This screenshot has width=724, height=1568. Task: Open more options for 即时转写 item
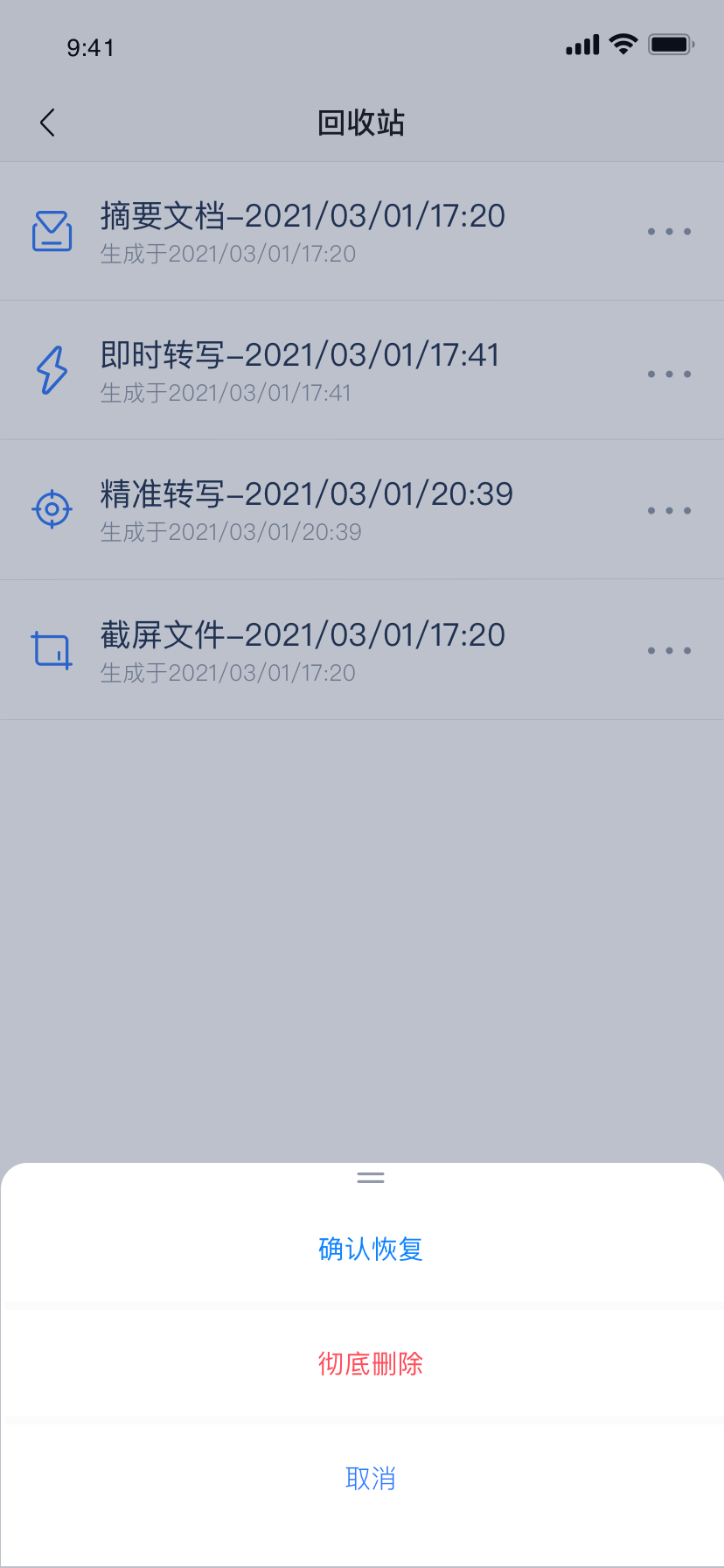point(670,374)
